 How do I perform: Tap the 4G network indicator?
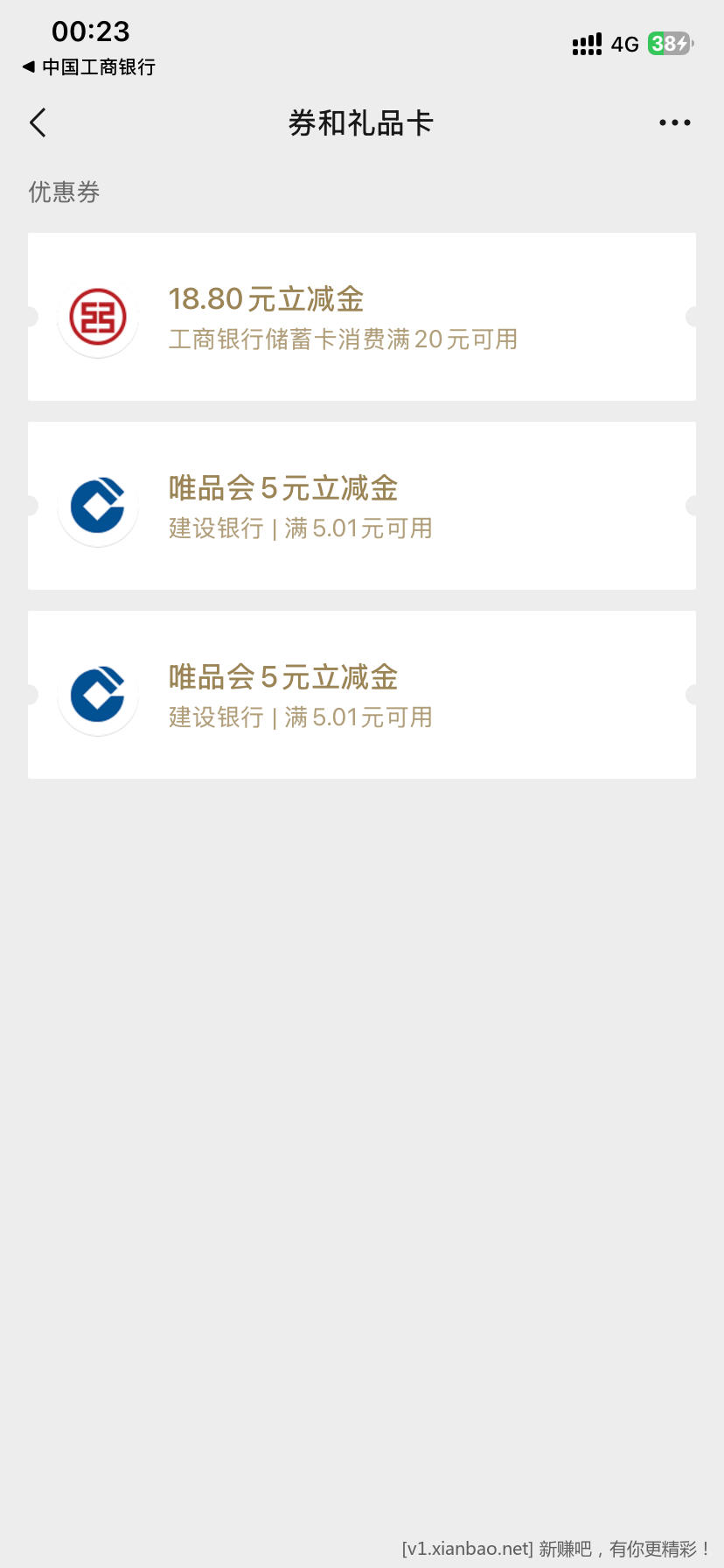click(627, 45)
